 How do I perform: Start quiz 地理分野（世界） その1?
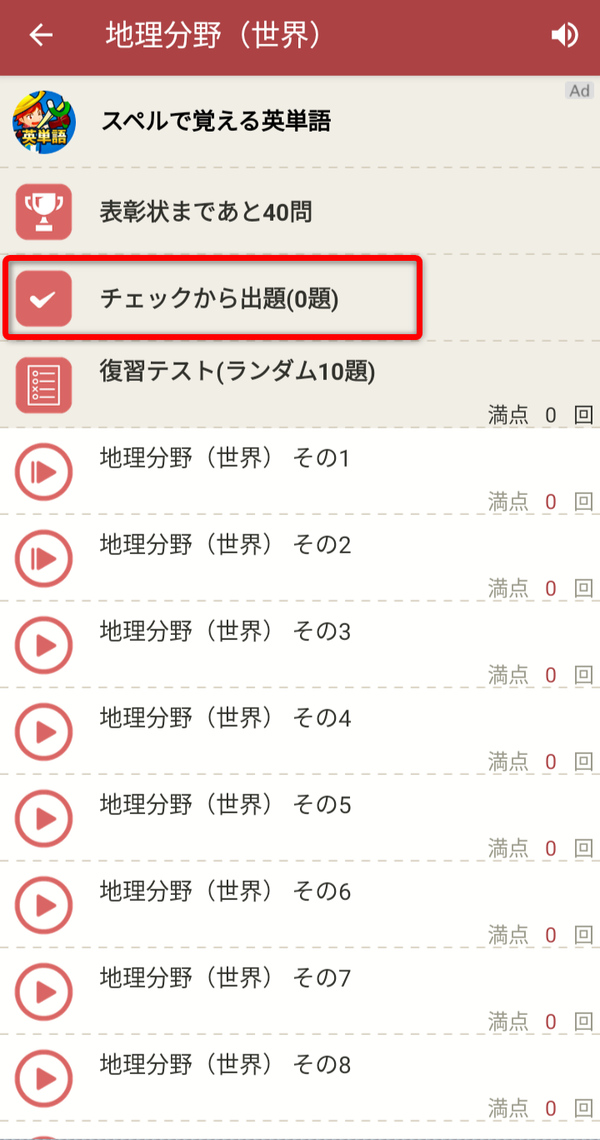coord(300,472)
